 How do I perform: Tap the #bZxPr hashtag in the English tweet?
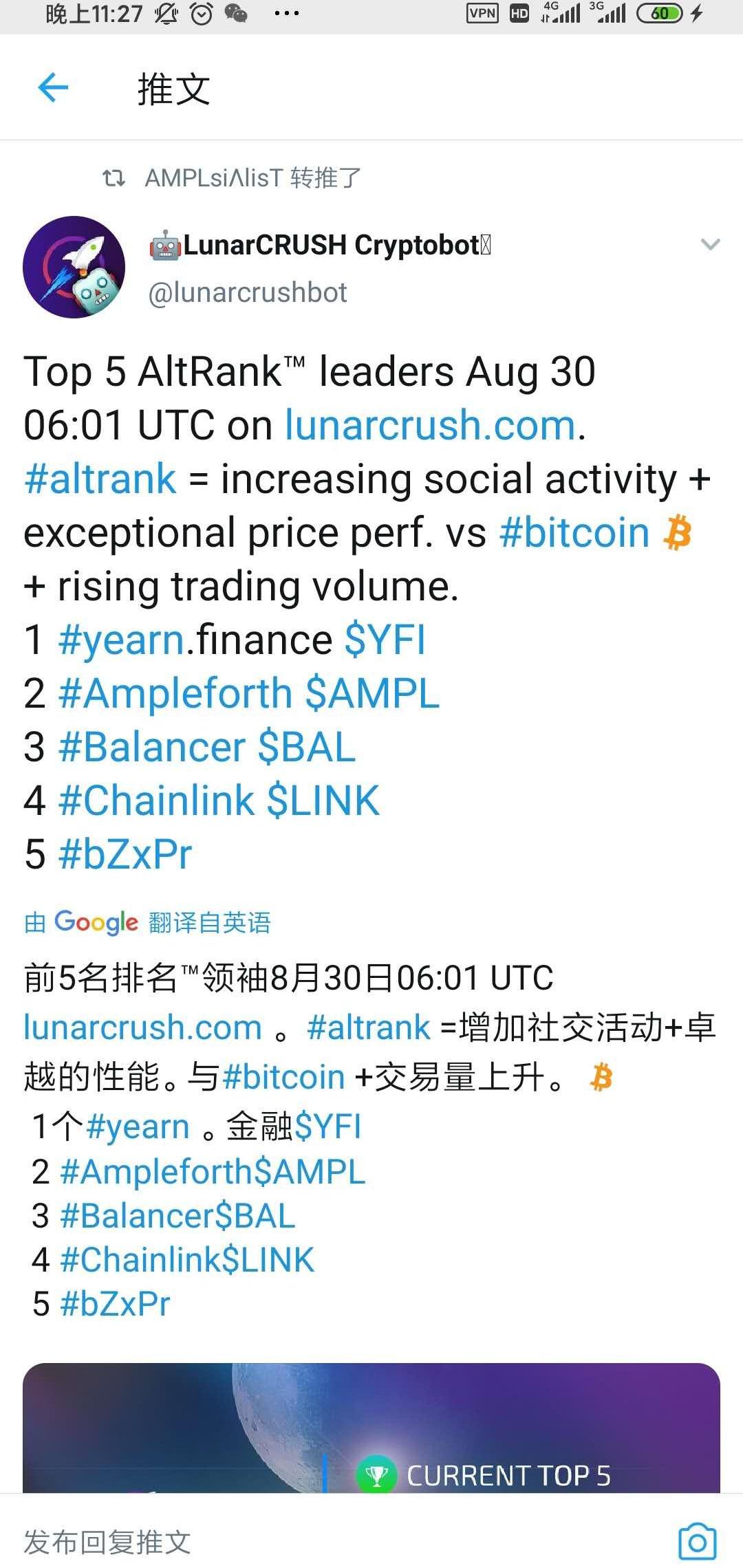pos(125,854)
